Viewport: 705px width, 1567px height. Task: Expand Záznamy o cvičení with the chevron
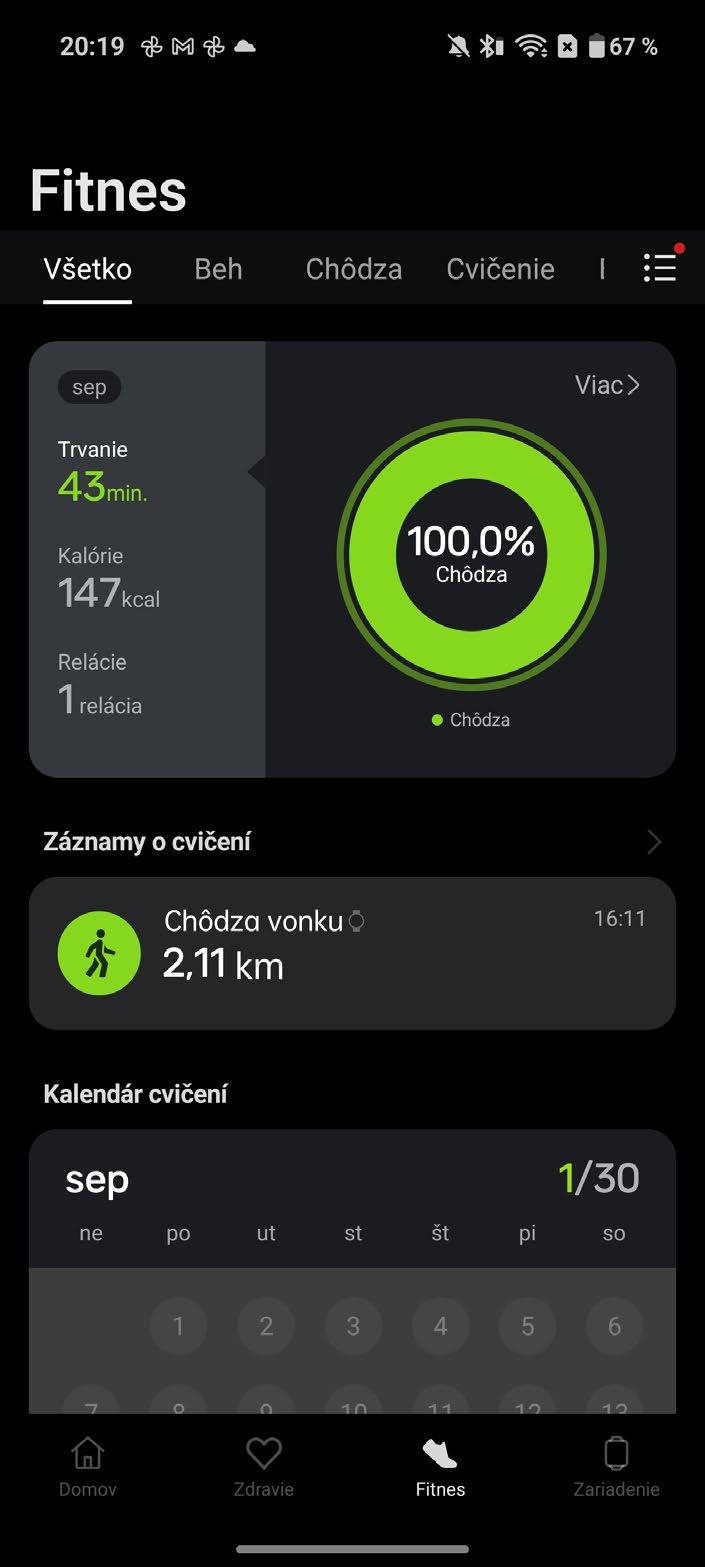pyautogui.click(x=654, y=842)
